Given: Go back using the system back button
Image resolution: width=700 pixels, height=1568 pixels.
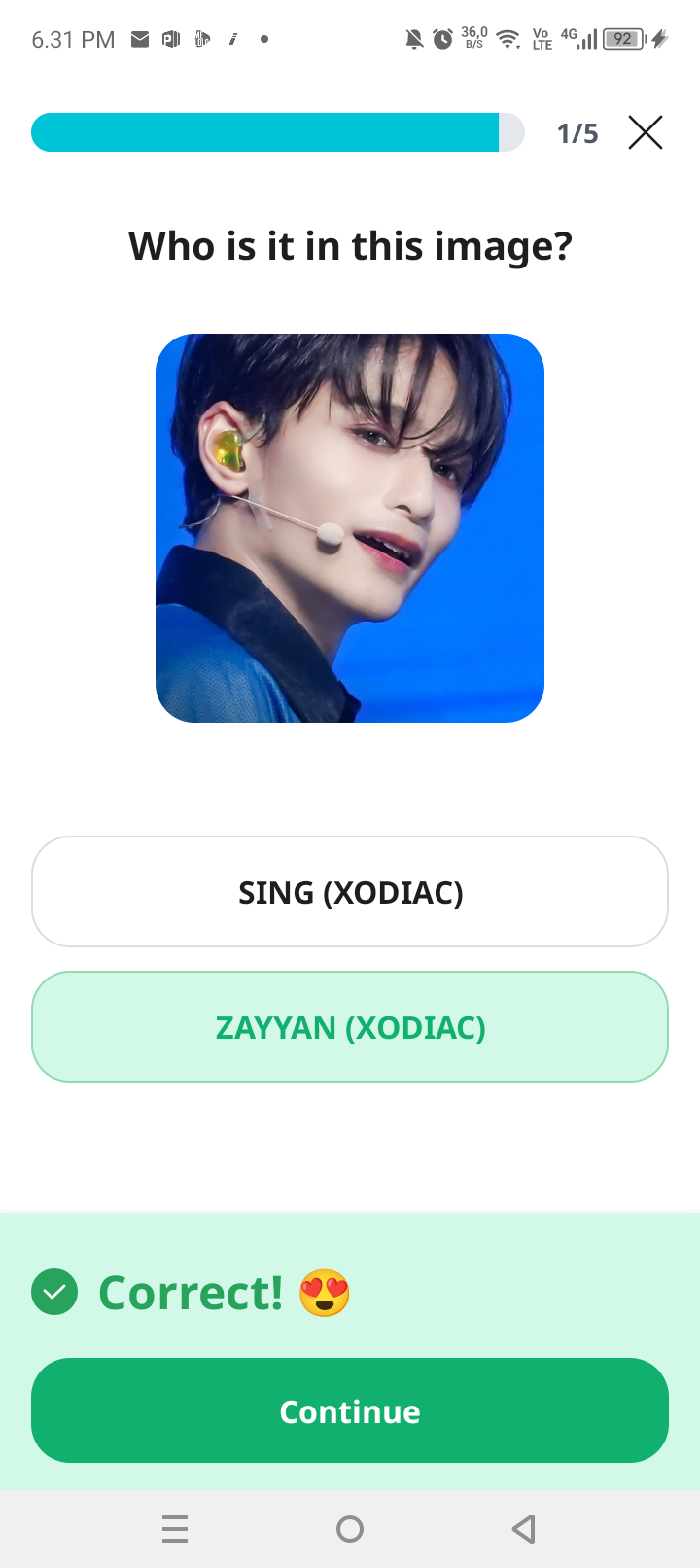Looking at the screenshot, I should [x=524, y=1529].
